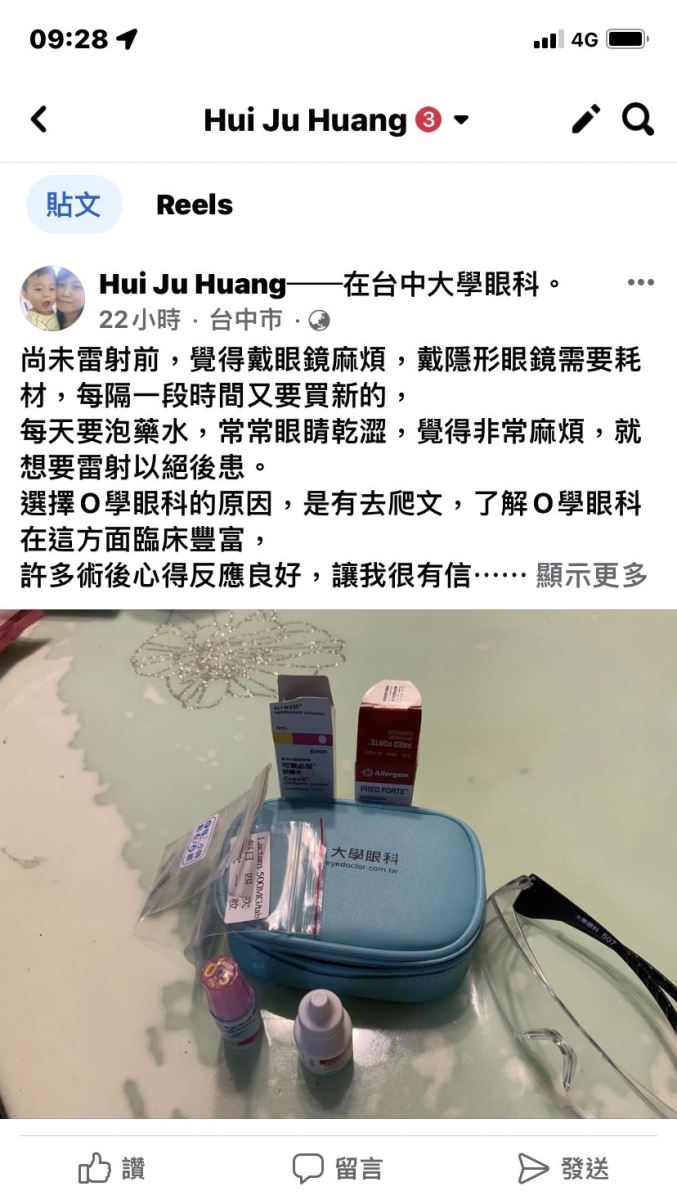Open search with the magnifier icon
The image size is (677, 1200).
(x=638, y=120)
